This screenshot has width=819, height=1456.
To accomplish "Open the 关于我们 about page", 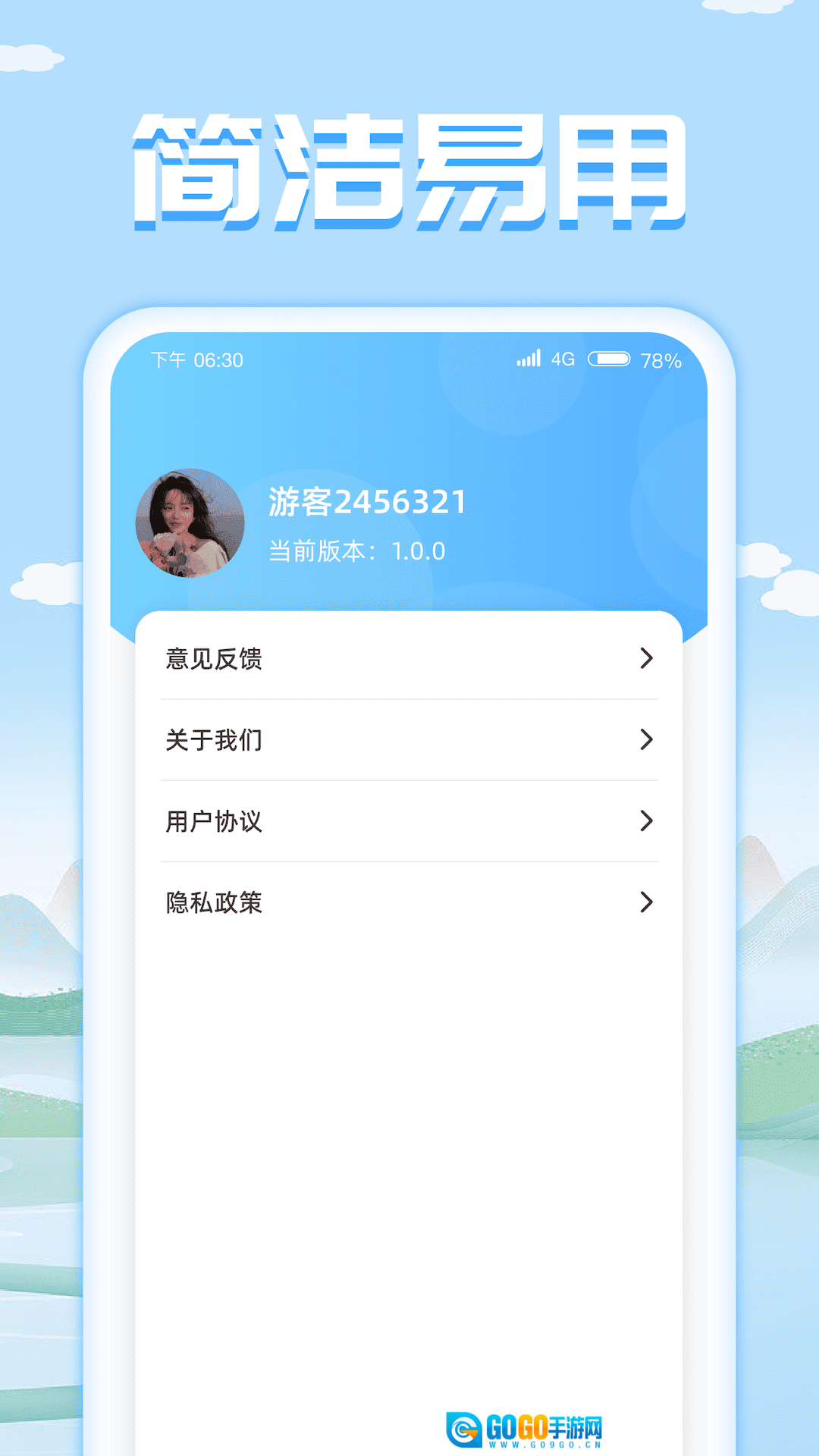I will click(212, 741).
